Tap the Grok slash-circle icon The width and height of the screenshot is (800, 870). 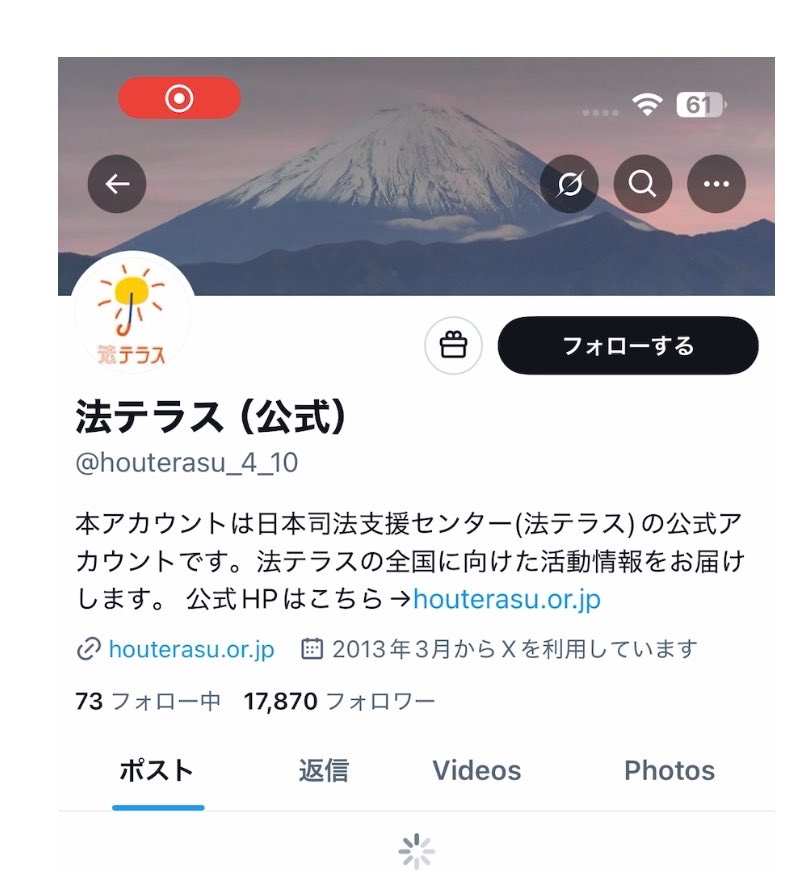[569, 184]
